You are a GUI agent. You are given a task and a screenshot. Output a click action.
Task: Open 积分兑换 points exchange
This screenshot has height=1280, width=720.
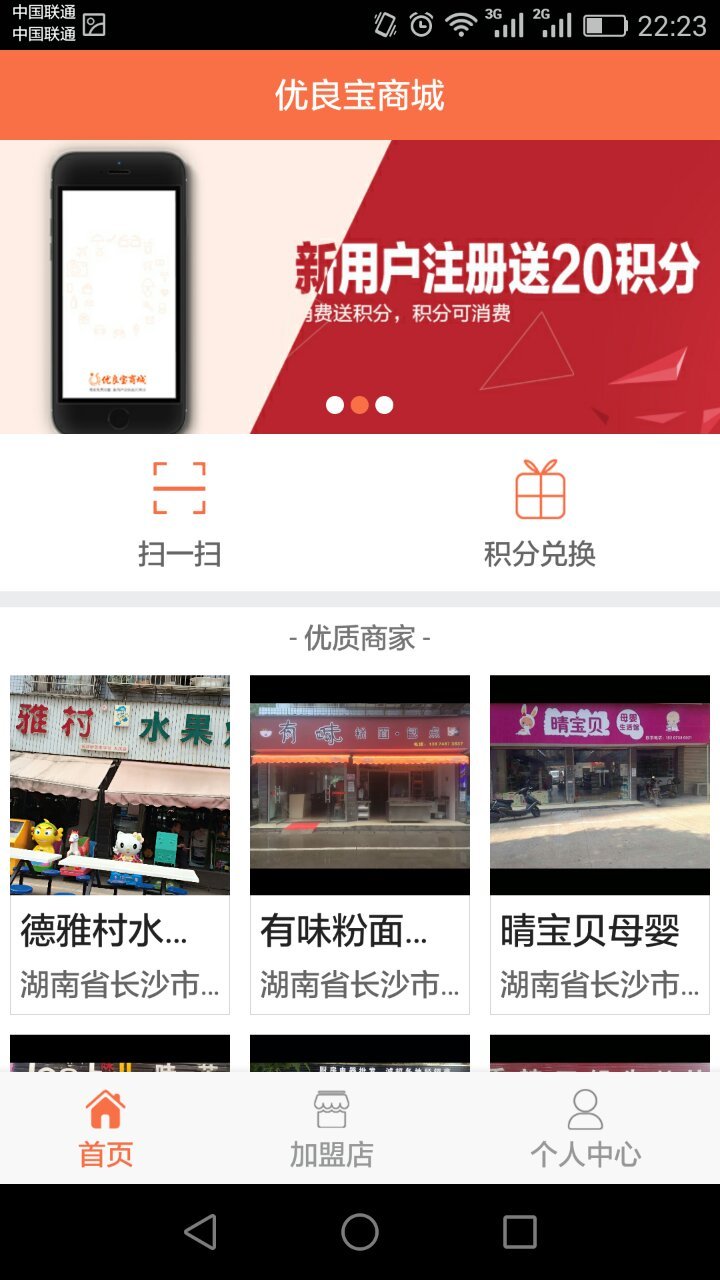tap(540, 512)
